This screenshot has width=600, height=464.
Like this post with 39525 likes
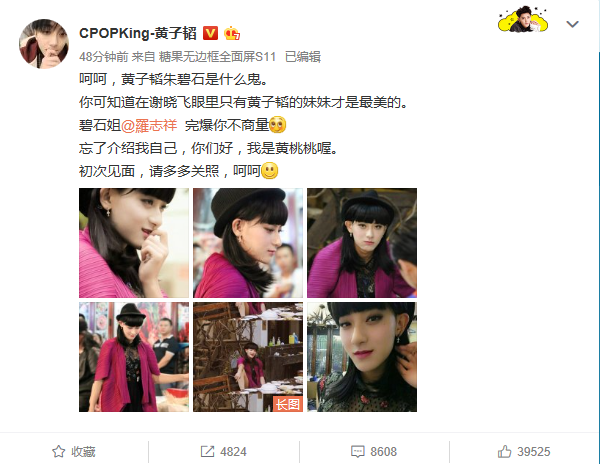pyautogui.click(x=524, y=451)
